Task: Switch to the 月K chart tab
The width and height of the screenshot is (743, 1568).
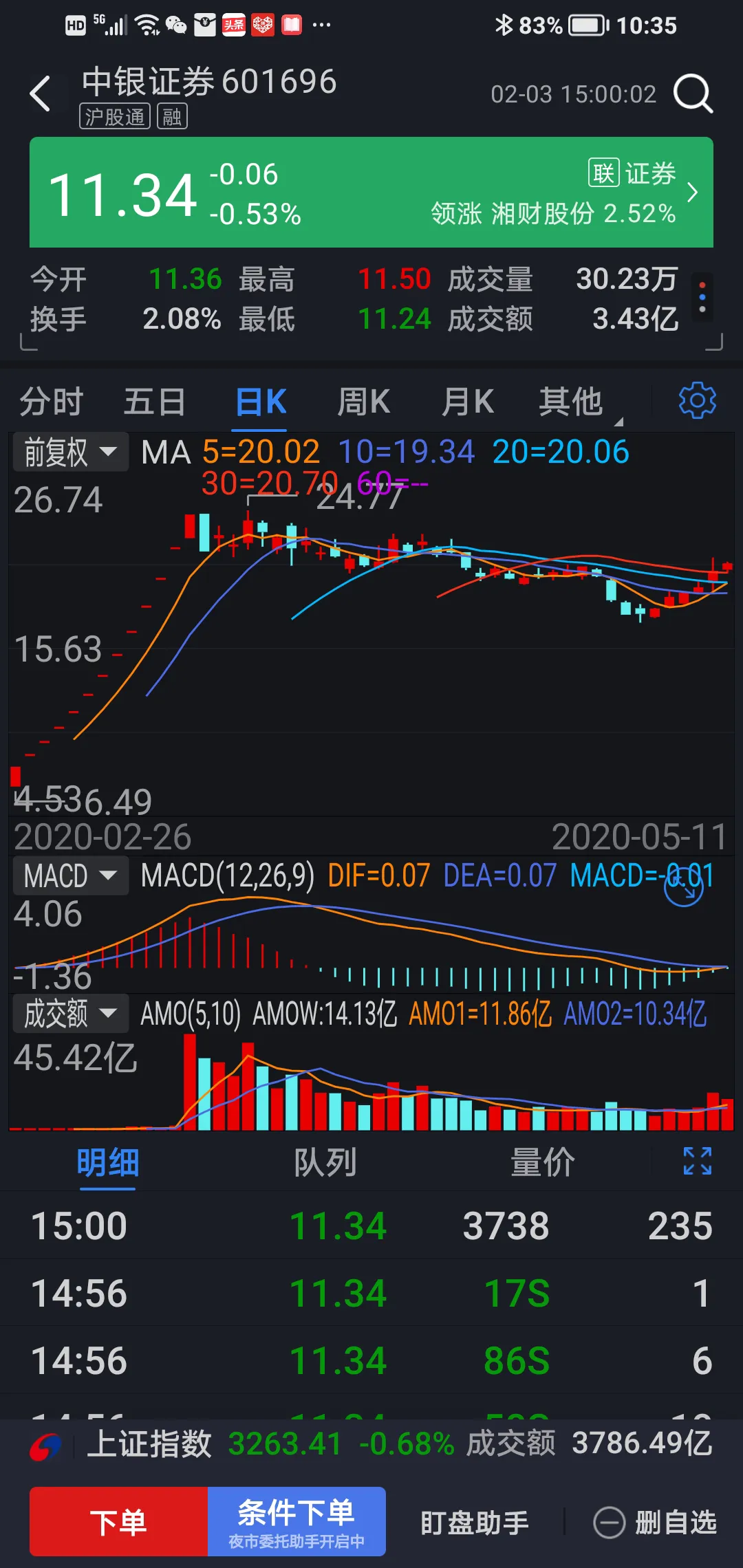Action: pos(468,402)
